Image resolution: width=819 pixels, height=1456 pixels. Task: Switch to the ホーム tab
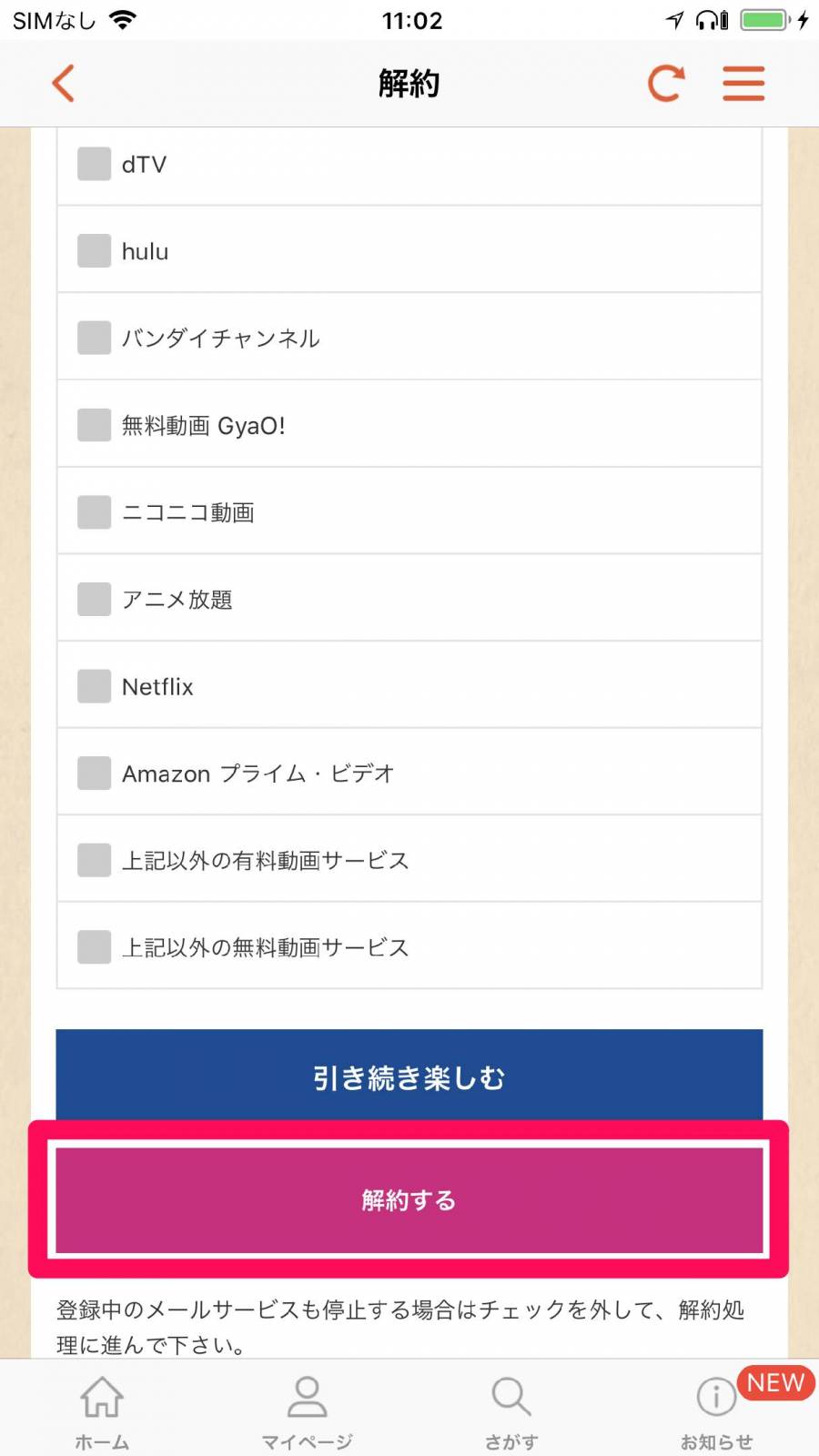(x=102, y=1410)
